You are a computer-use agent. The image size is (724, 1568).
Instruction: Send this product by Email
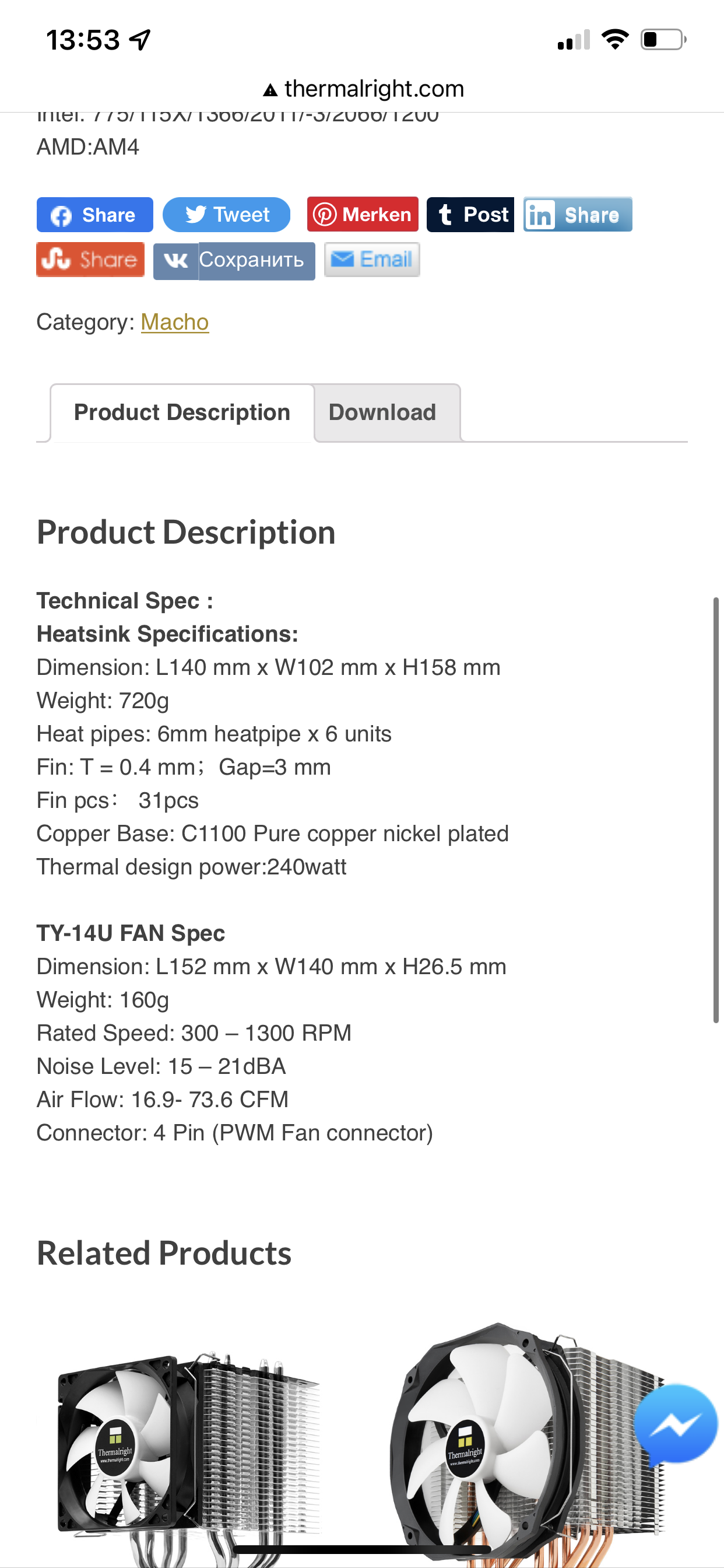pos(372,260)
